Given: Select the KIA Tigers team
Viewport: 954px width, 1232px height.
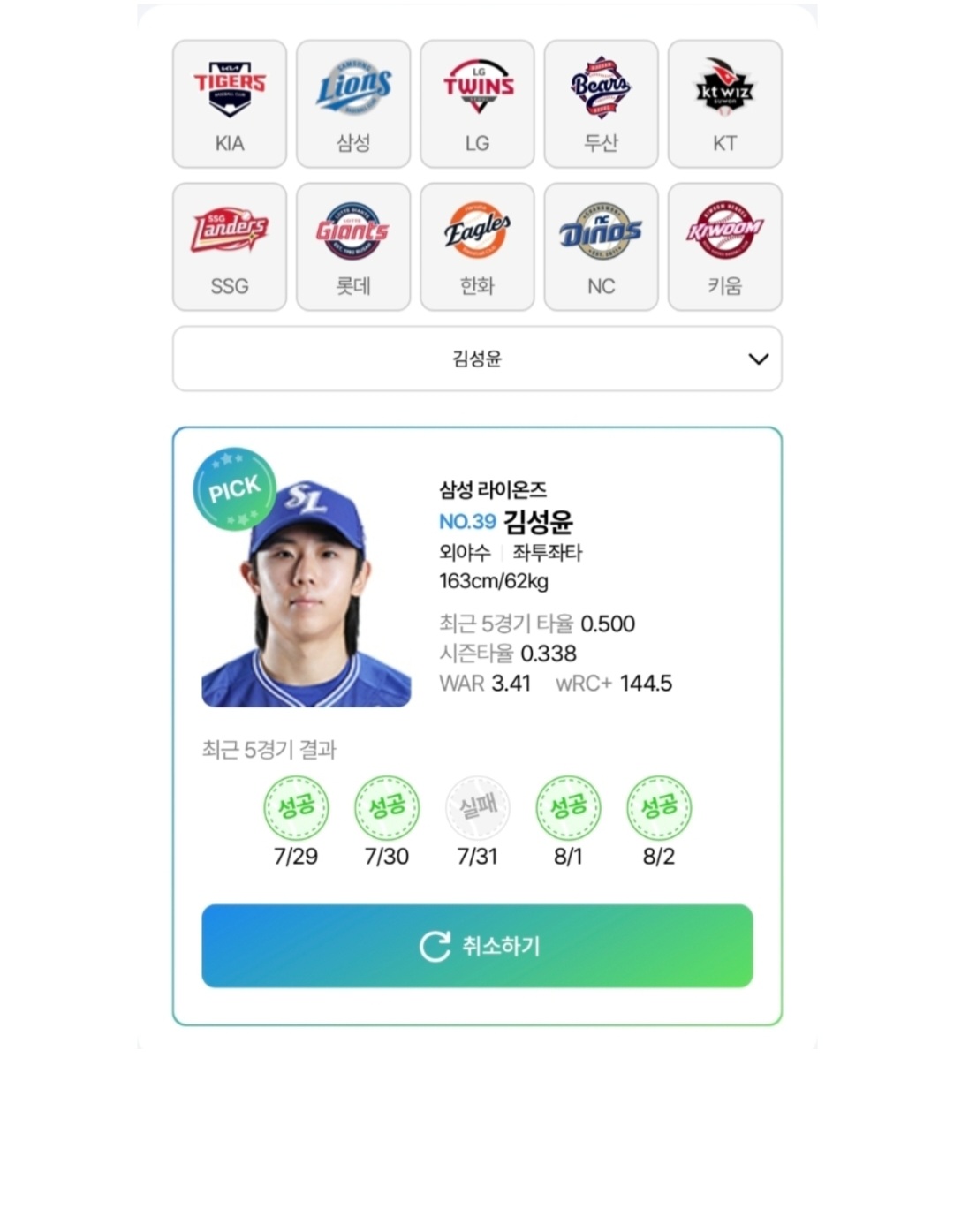Looking at the screenshot, I should (230, 104).
